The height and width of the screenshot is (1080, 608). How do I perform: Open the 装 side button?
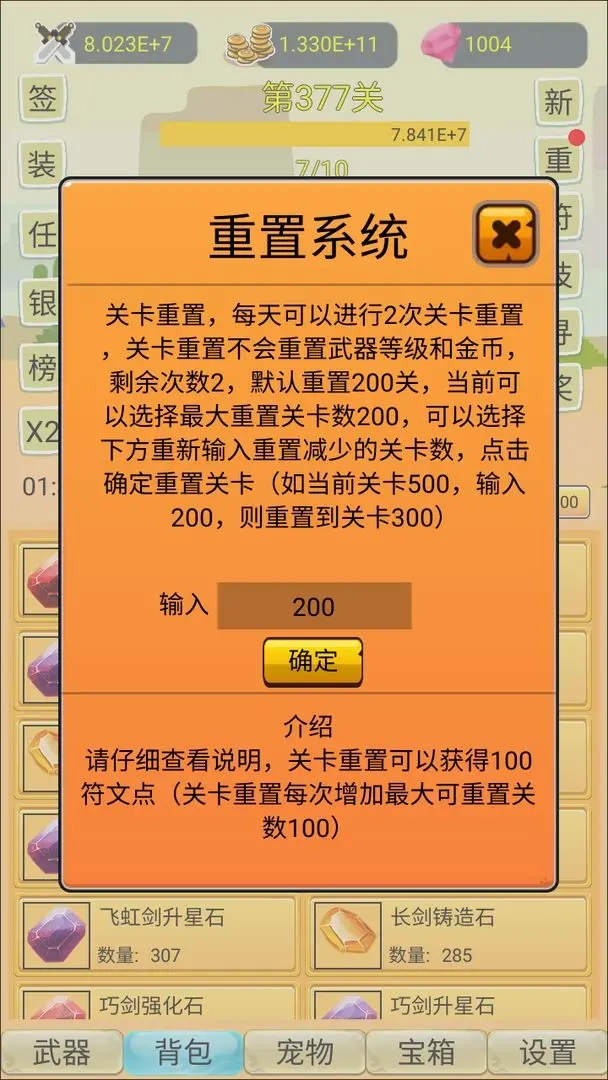[x=42, y=164]
